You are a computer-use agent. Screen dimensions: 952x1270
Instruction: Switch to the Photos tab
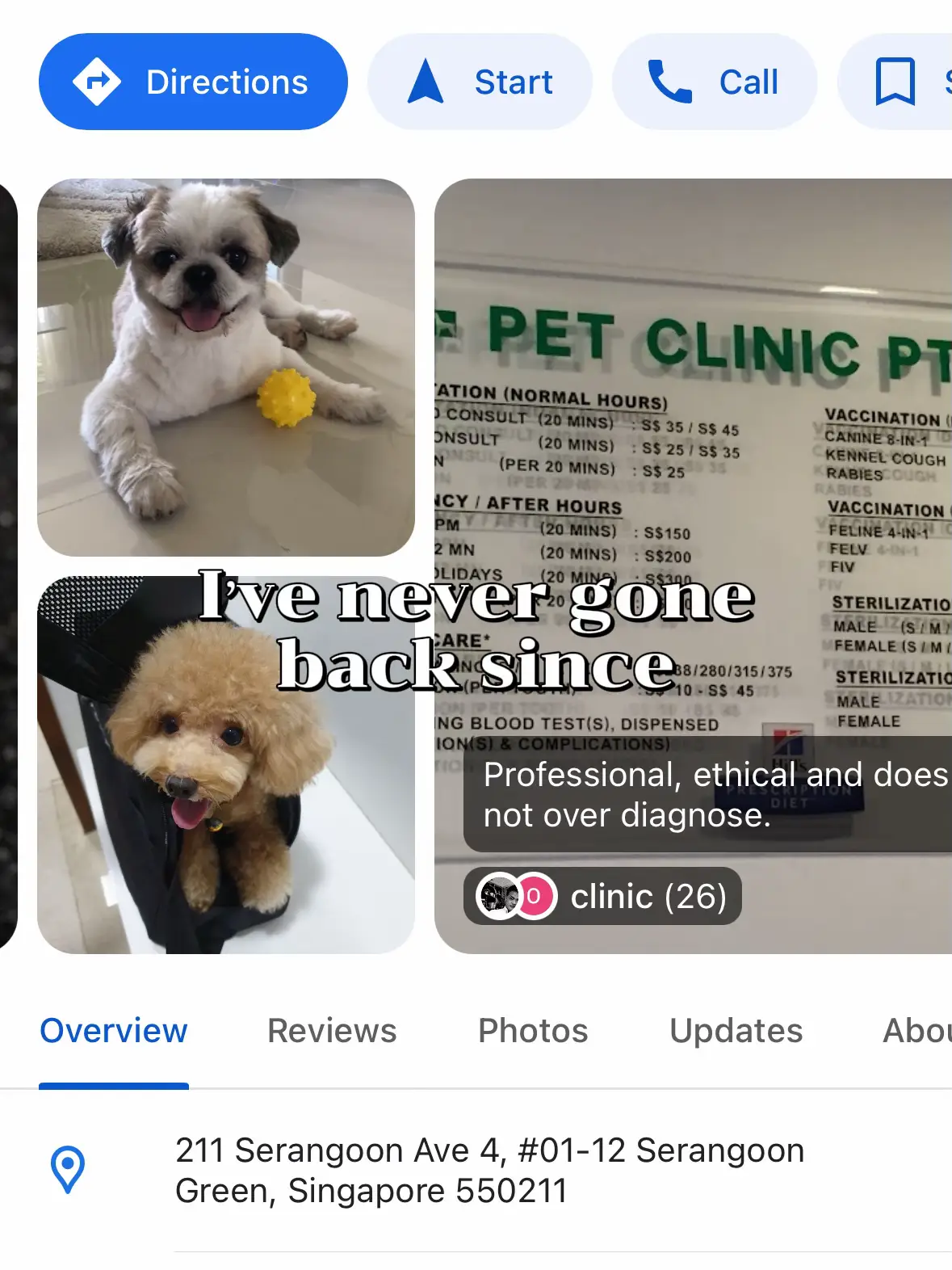tap(533, 1031)
